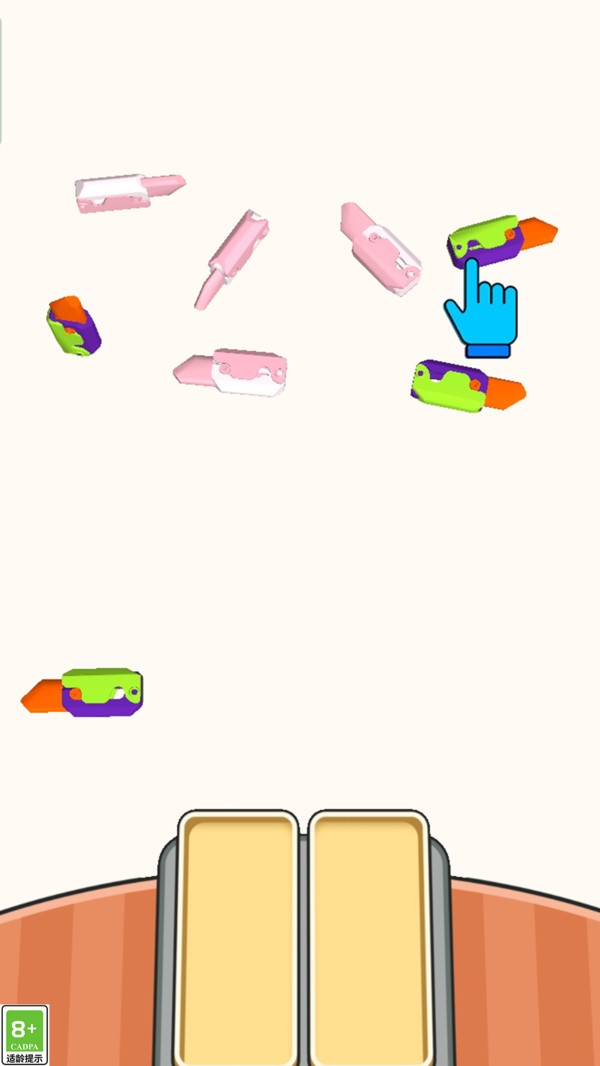Select the lone green knife nearest the trays
The height and width of the screenshot is (1066, 600).
coord(92,692)
